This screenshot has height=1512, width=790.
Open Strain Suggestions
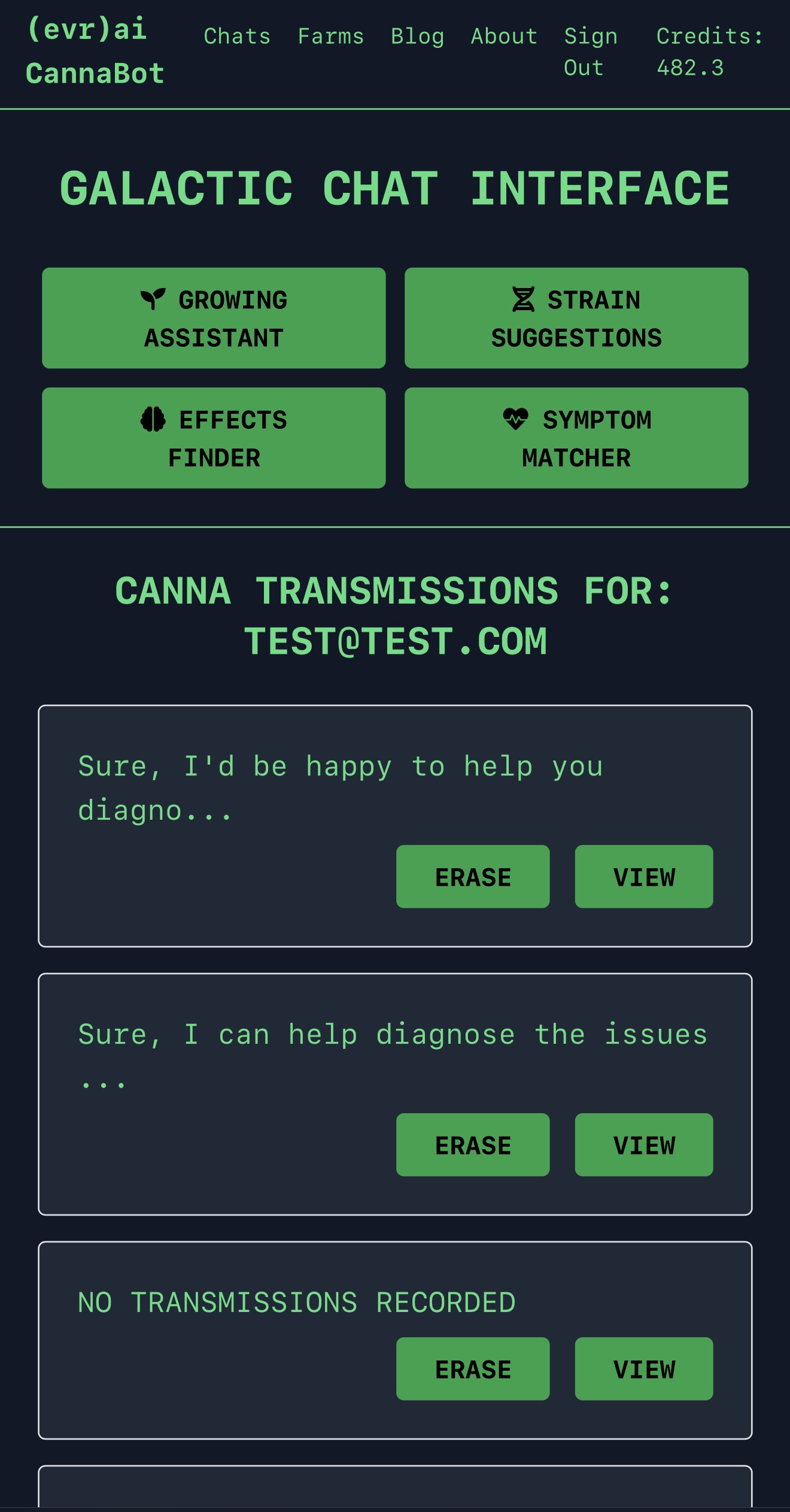tap(576, 318)
